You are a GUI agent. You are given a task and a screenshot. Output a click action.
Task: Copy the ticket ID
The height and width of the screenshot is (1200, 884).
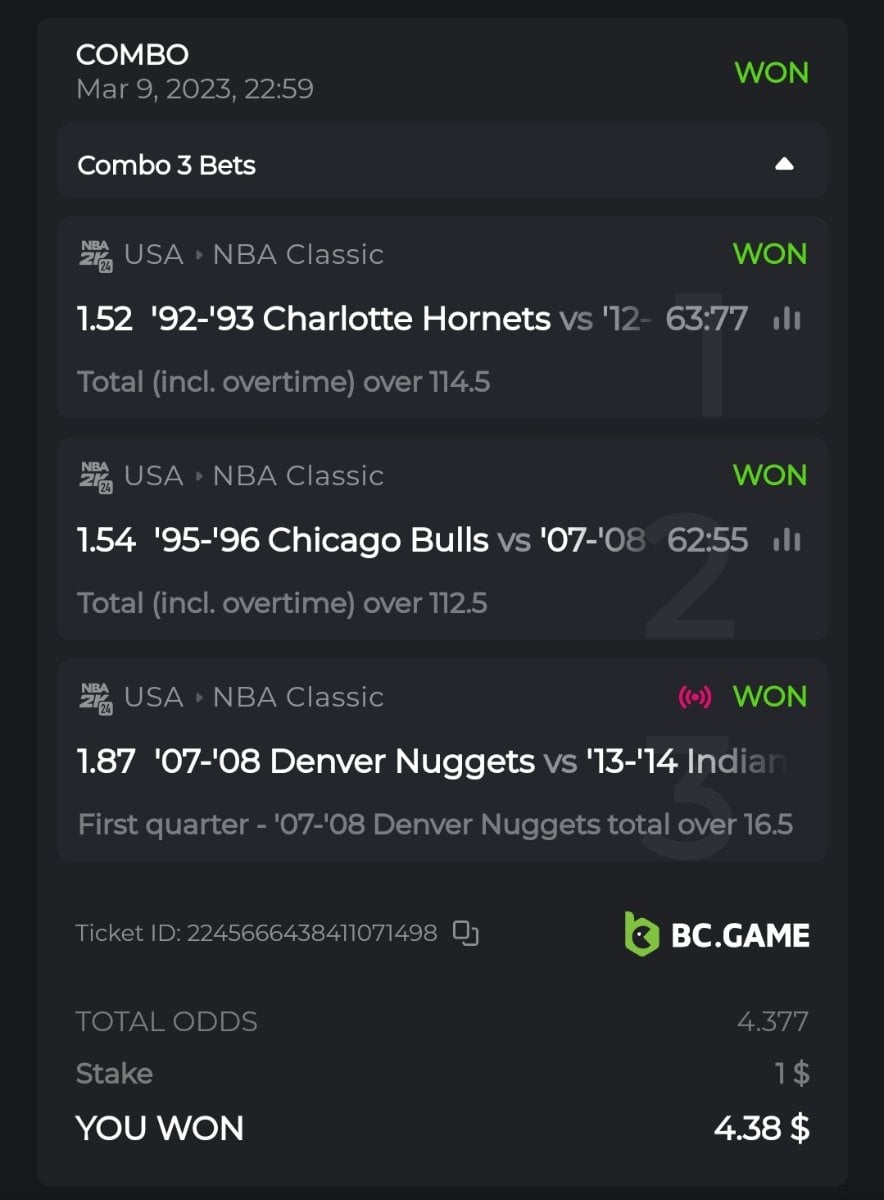coord(466,933)
